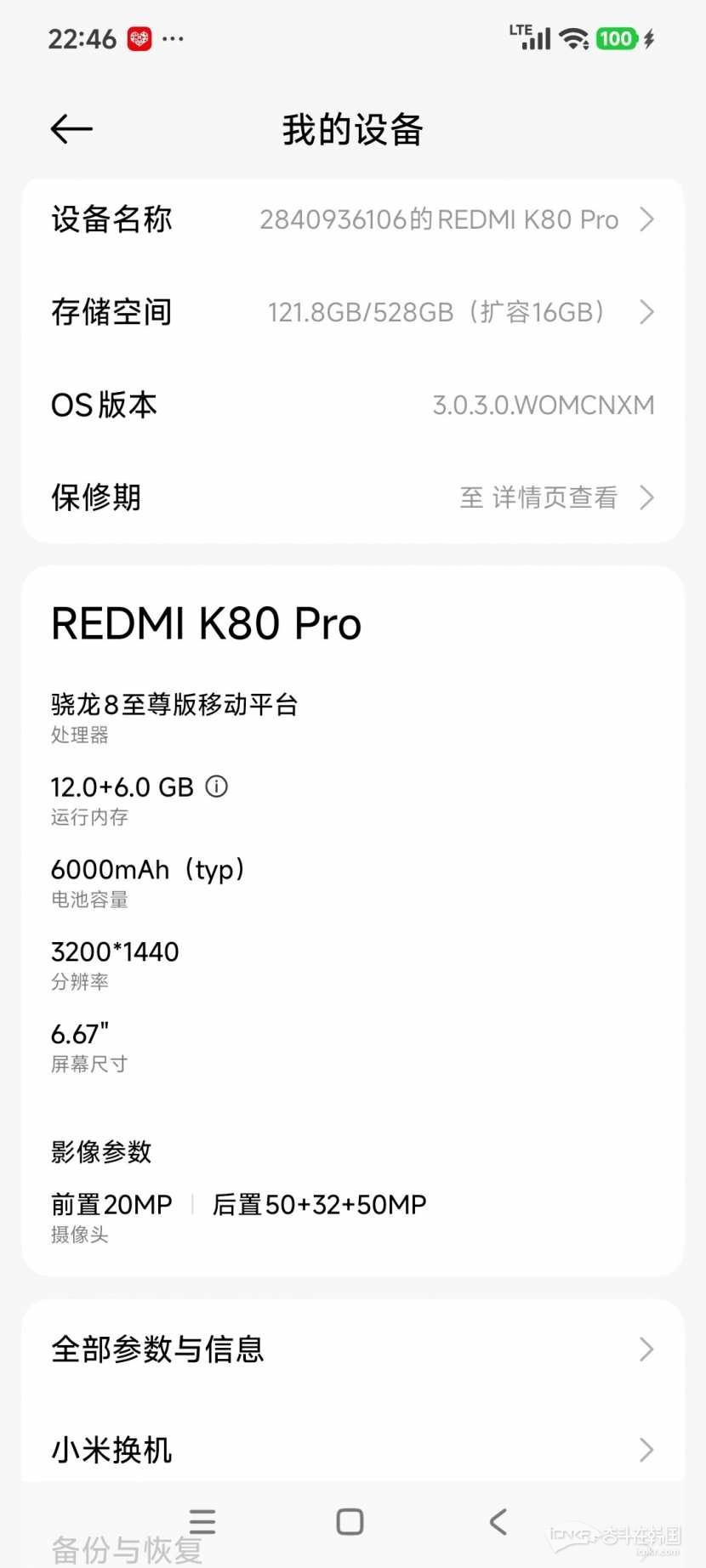Expand the 全部参数与信息 row

[x=353, y=1349]
